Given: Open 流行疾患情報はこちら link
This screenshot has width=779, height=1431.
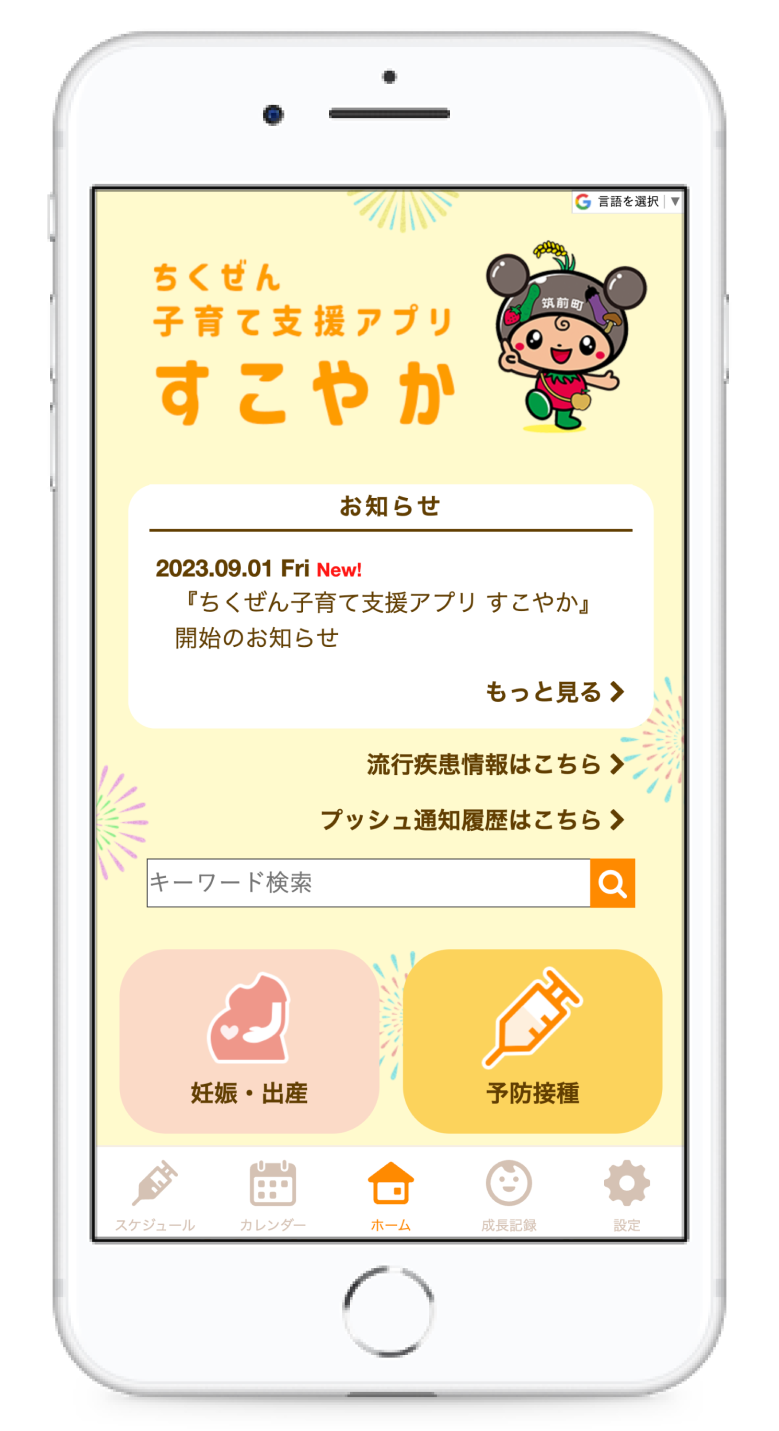Looking at the screenshot, I should pos(496,765).
